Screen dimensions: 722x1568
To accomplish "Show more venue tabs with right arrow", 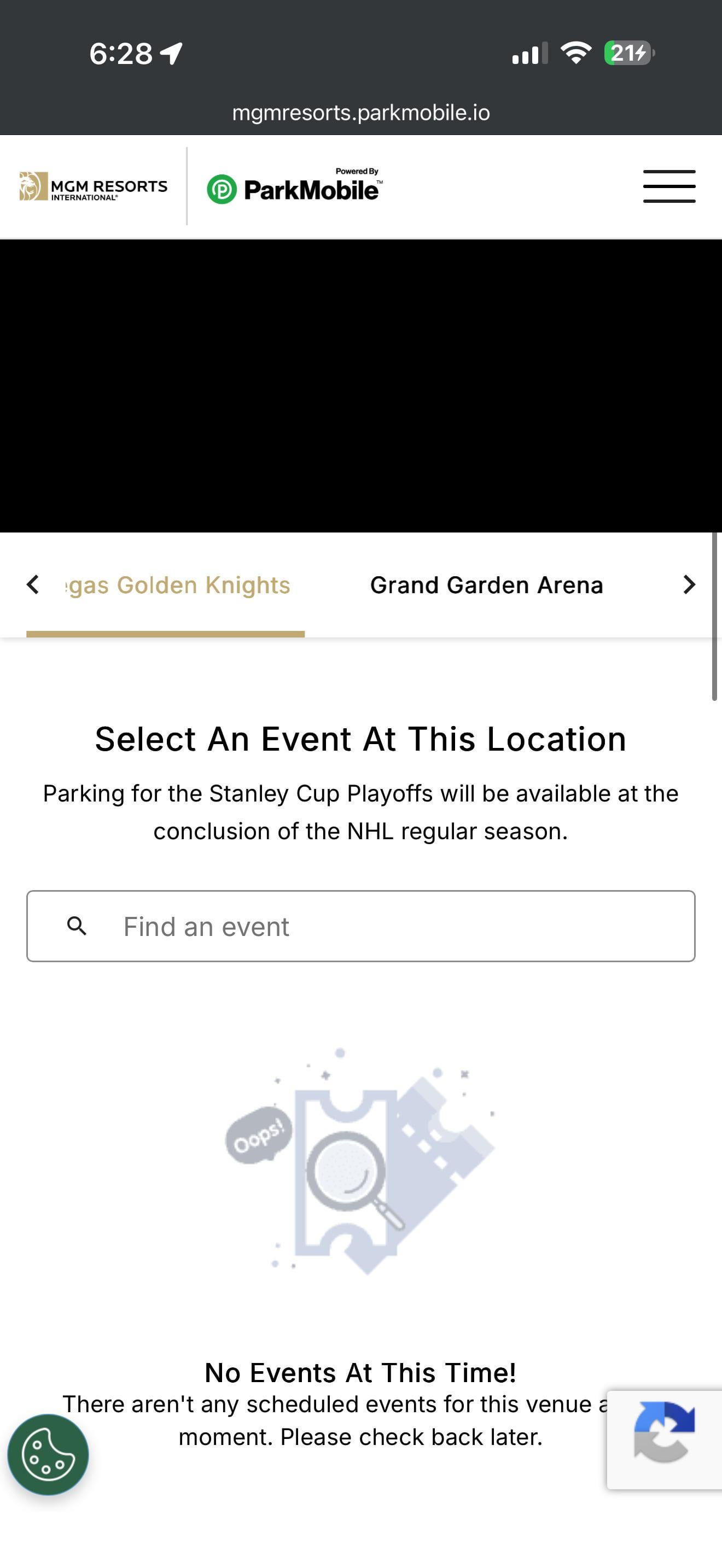I will pyautogui.click(x=689, y=584).
